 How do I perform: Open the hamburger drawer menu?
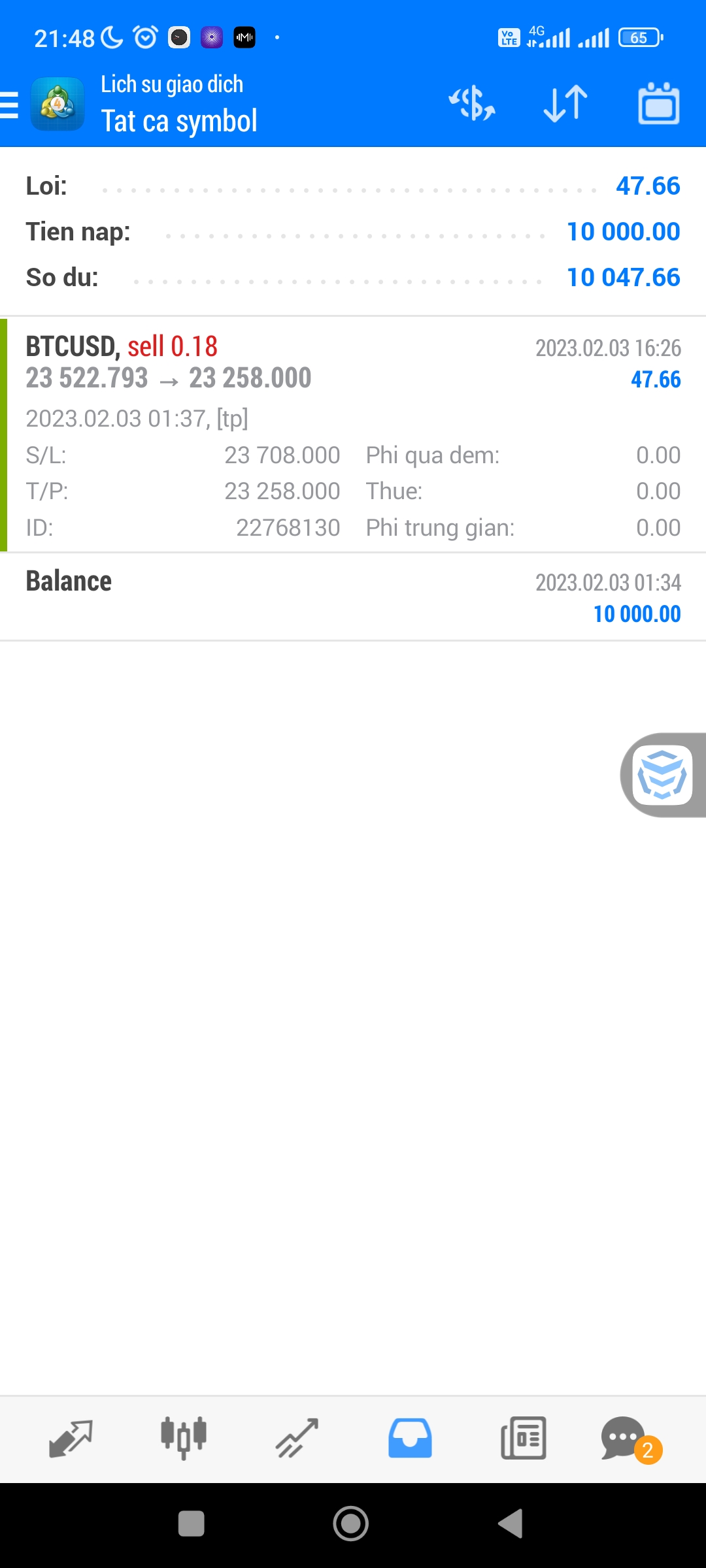(x=10, y=105)
